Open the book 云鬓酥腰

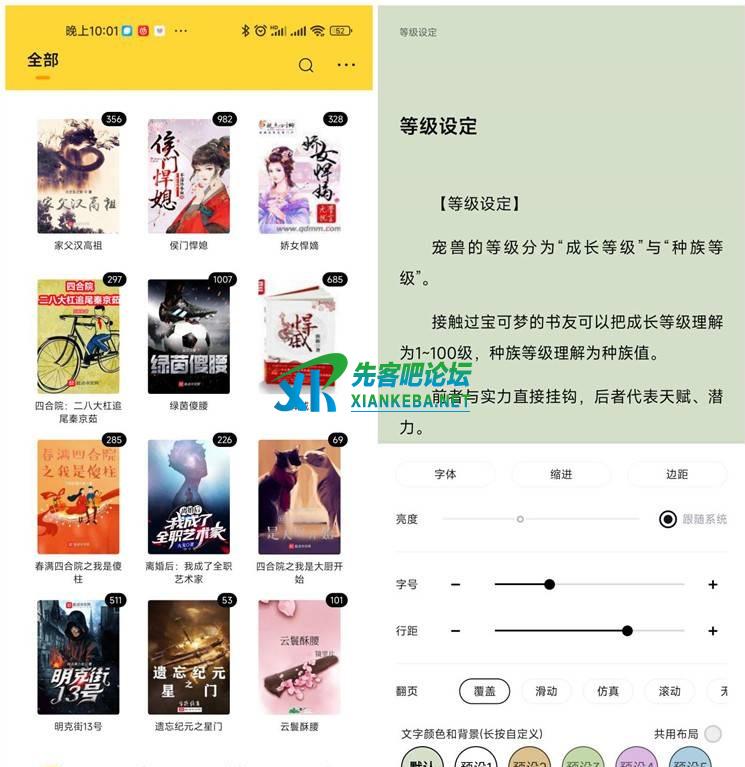(299, 657)
